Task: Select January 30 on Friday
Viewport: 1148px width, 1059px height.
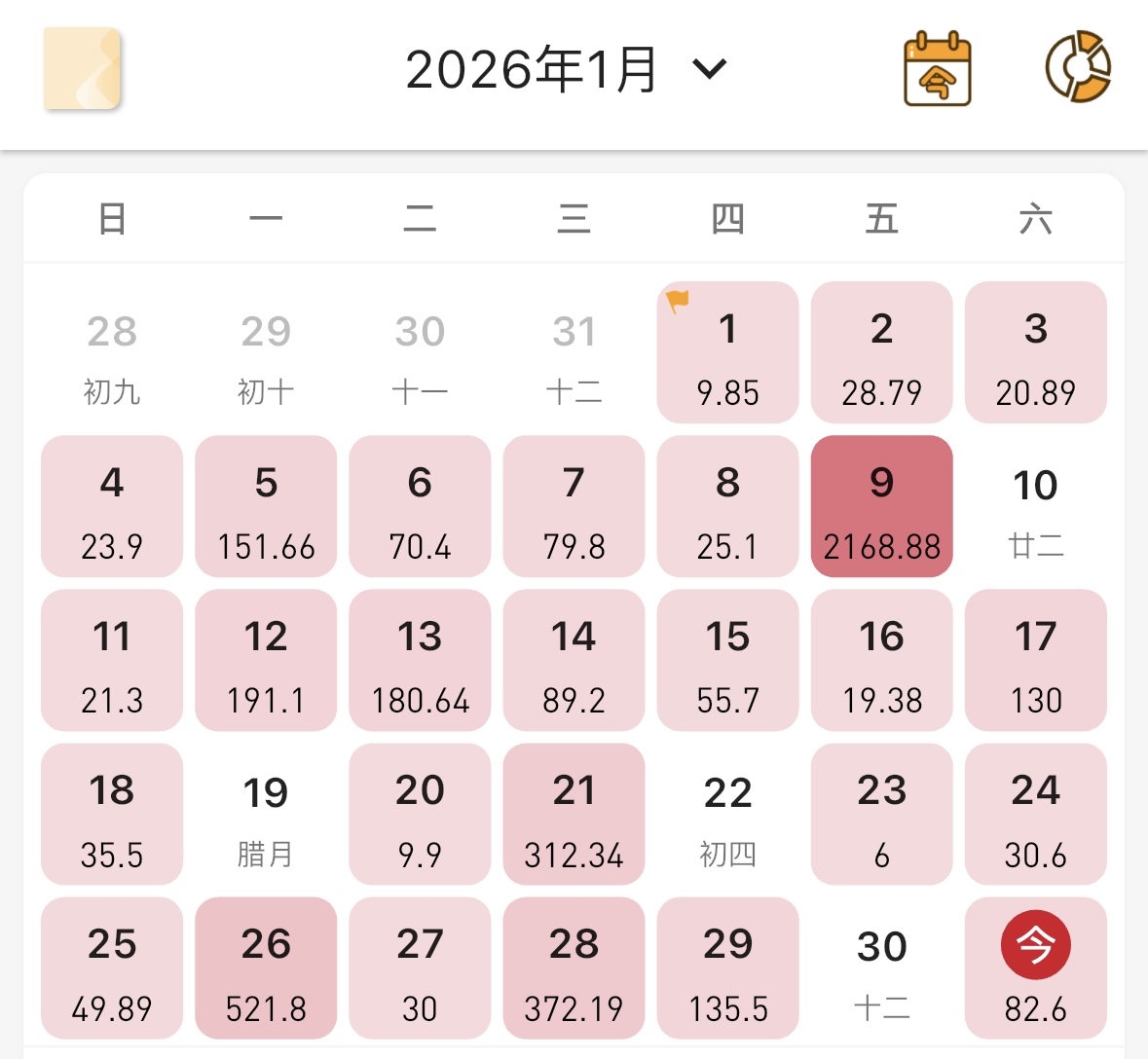Action: tap(881, 968)
